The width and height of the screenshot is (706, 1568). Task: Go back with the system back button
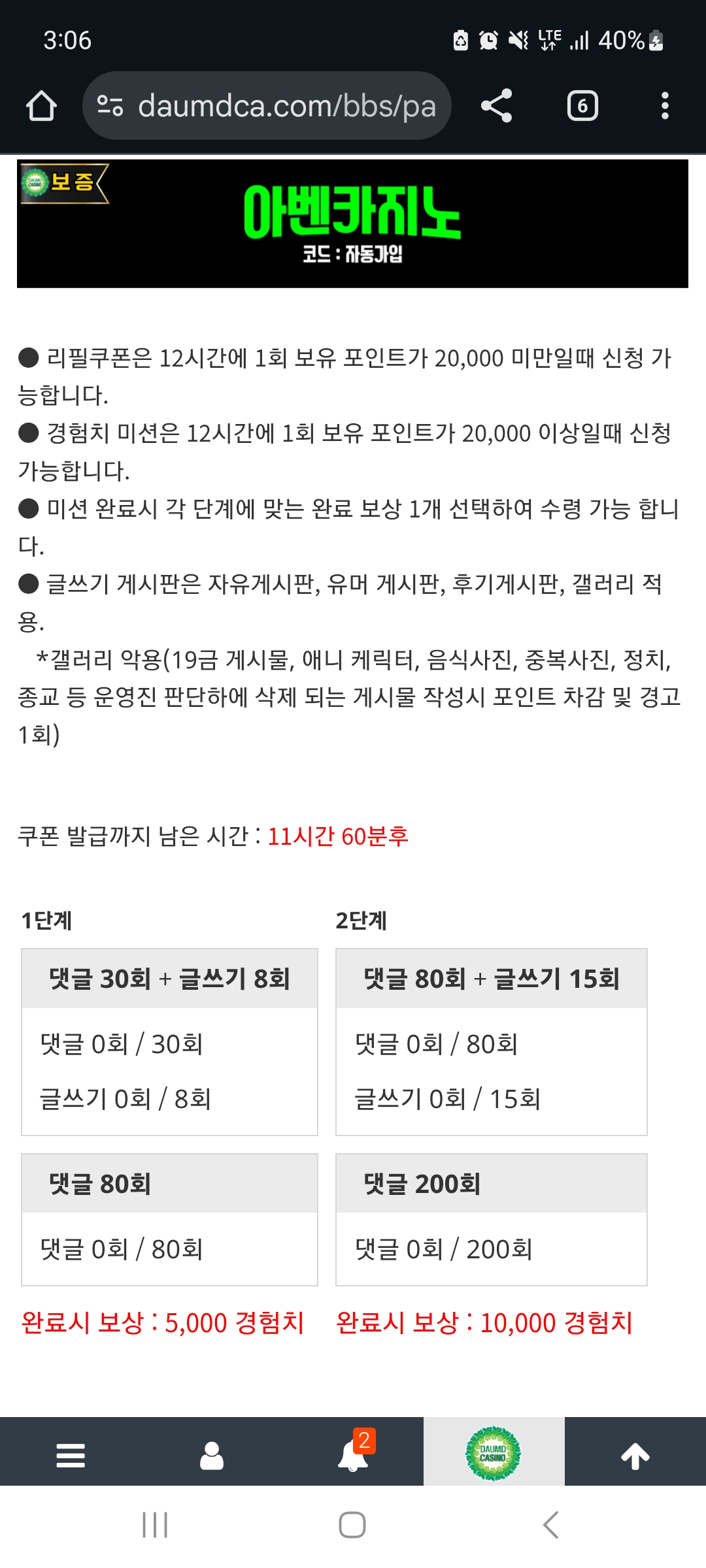pyautogui.click(x=550, y=1525)
